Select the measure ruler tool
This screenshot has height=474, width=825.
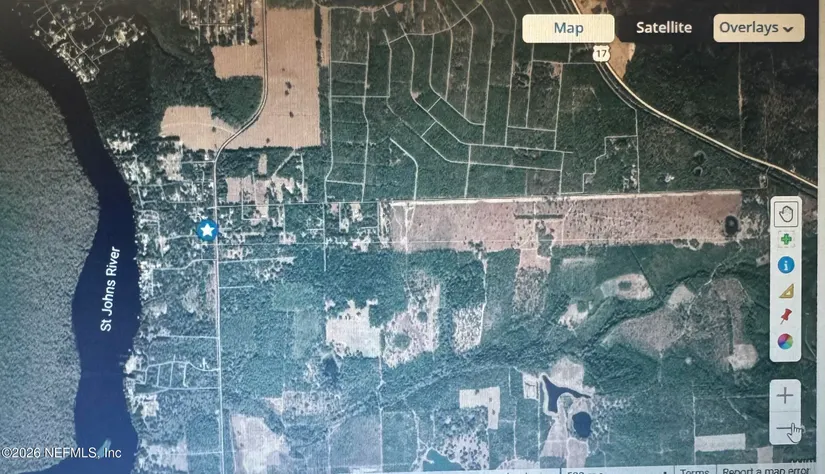point(787,291)
